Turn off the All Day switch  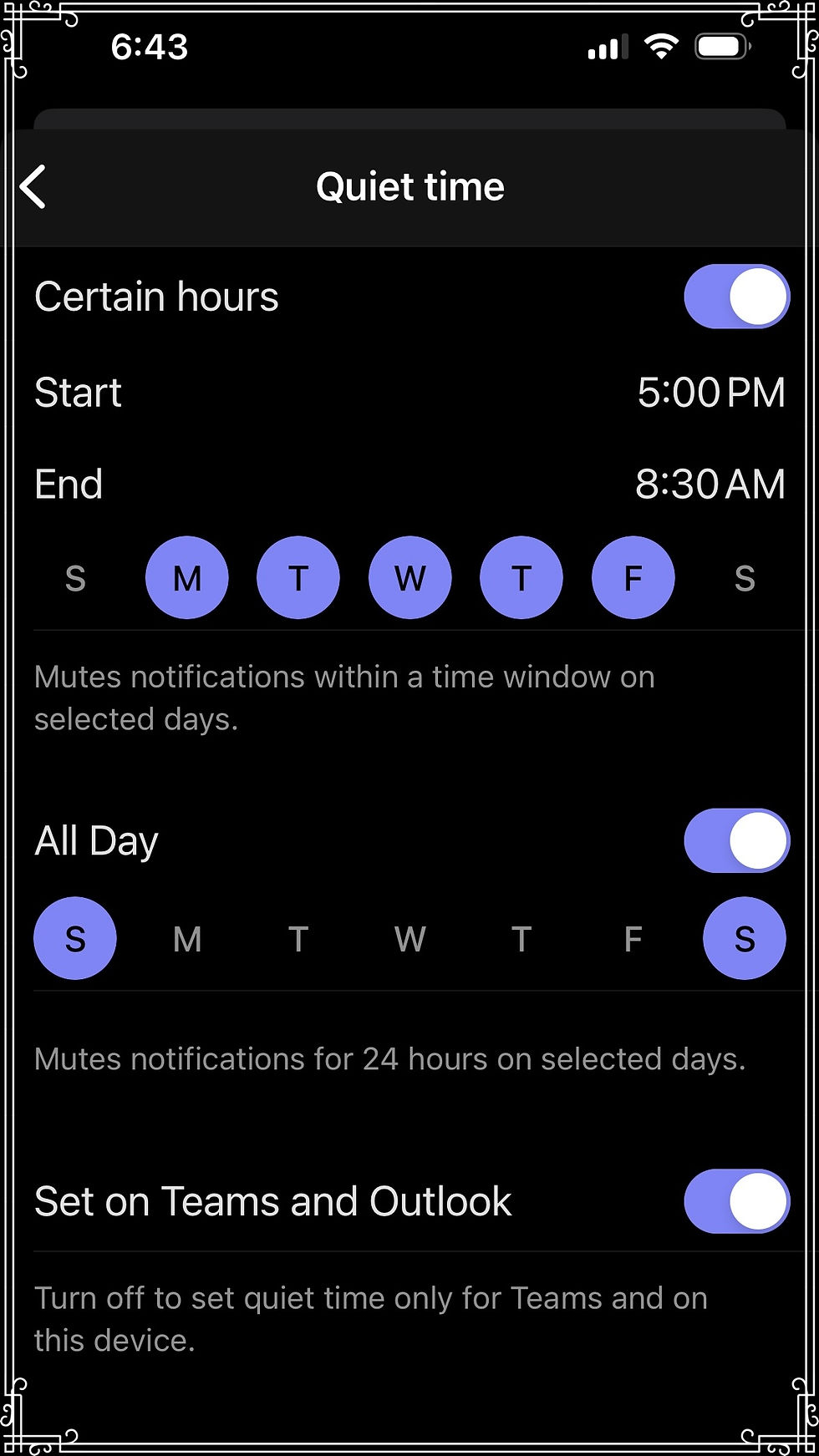pos(736,840)
